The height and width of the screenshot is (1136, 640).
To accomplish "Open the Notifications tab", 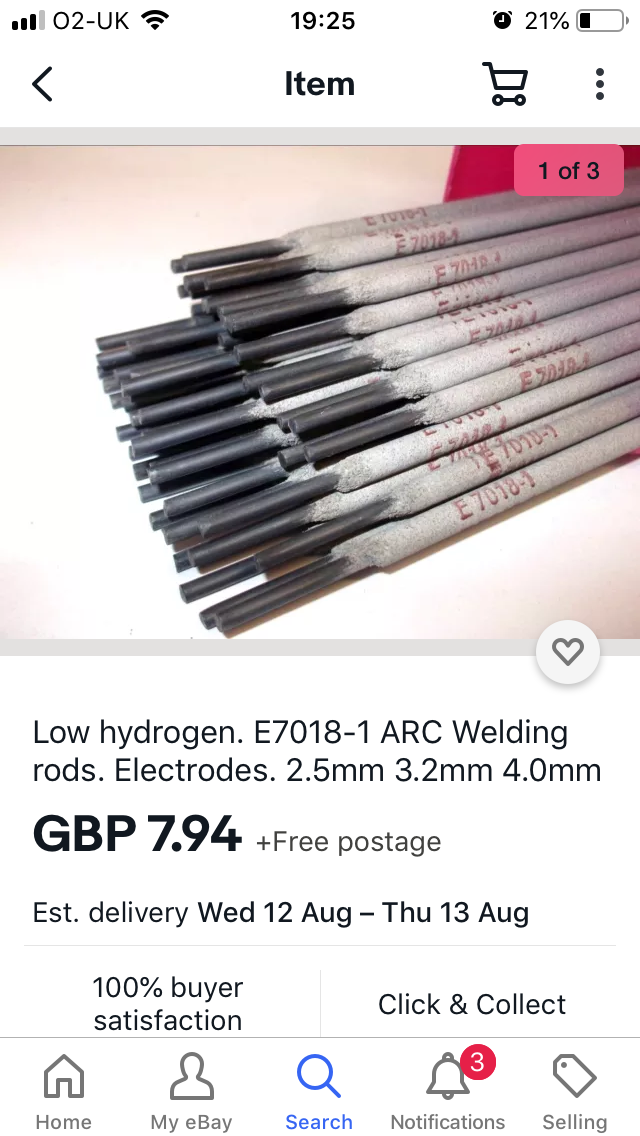I will [x=448, y=1091].
